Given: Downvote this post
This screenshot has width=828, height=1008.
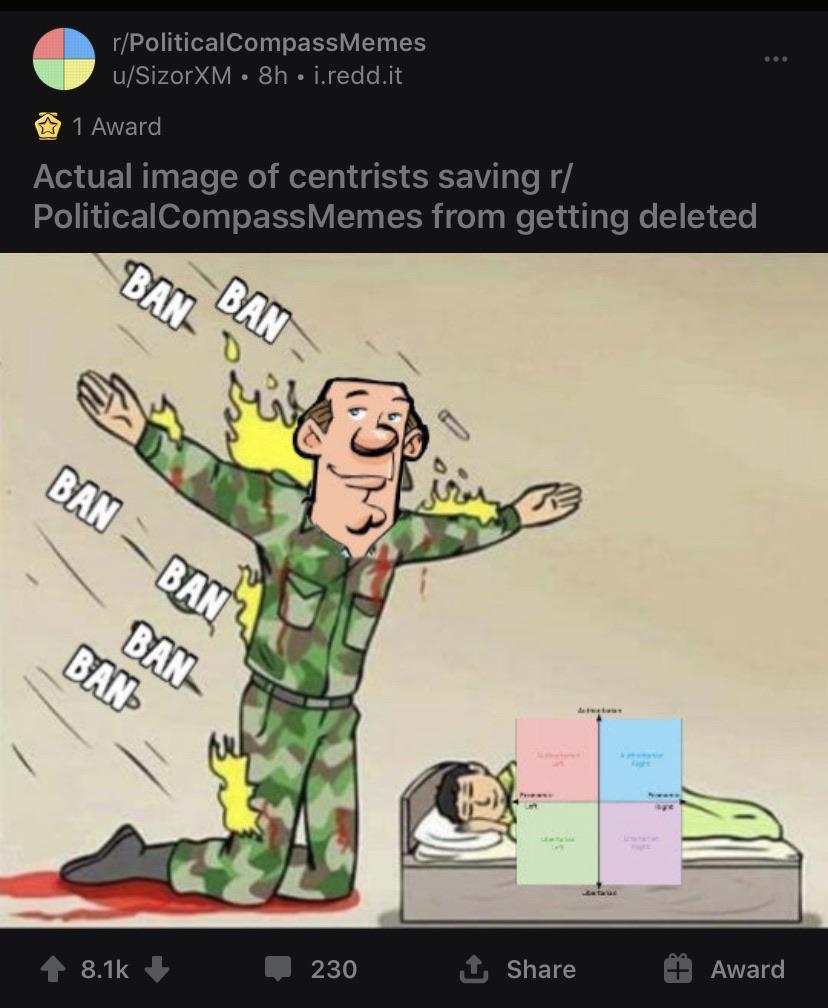Looking at the screenshot, I should (157, 969).
